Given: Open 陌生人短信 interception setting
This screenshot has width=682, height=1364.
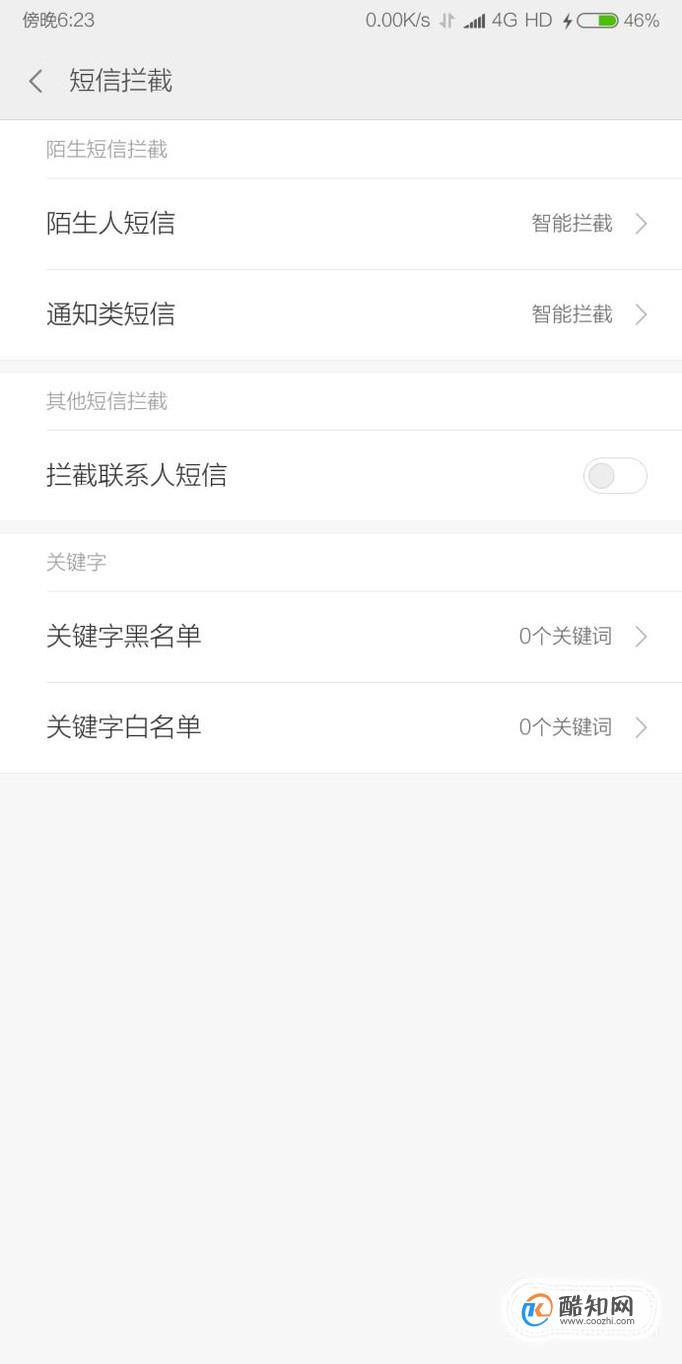Looking at the screenshot, I should click(x=341, y=224).
